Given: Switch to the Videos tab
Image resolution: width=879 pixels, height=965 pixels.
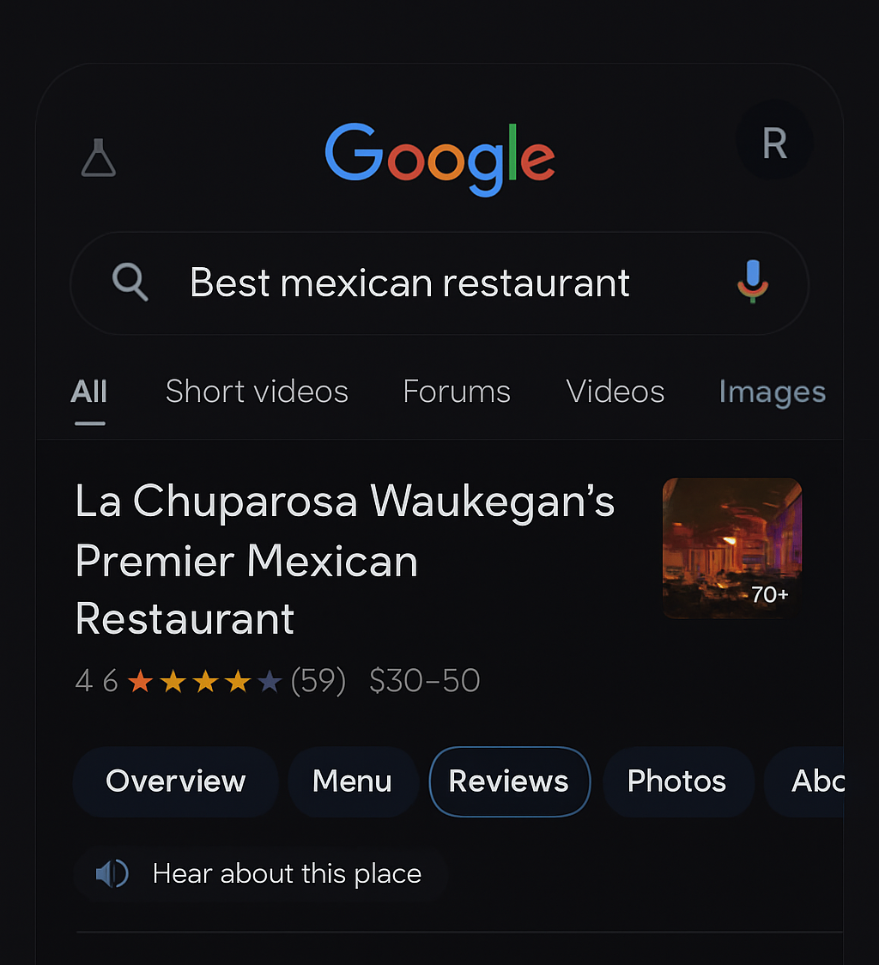Looking at the screenshot, I should point(615,391).
